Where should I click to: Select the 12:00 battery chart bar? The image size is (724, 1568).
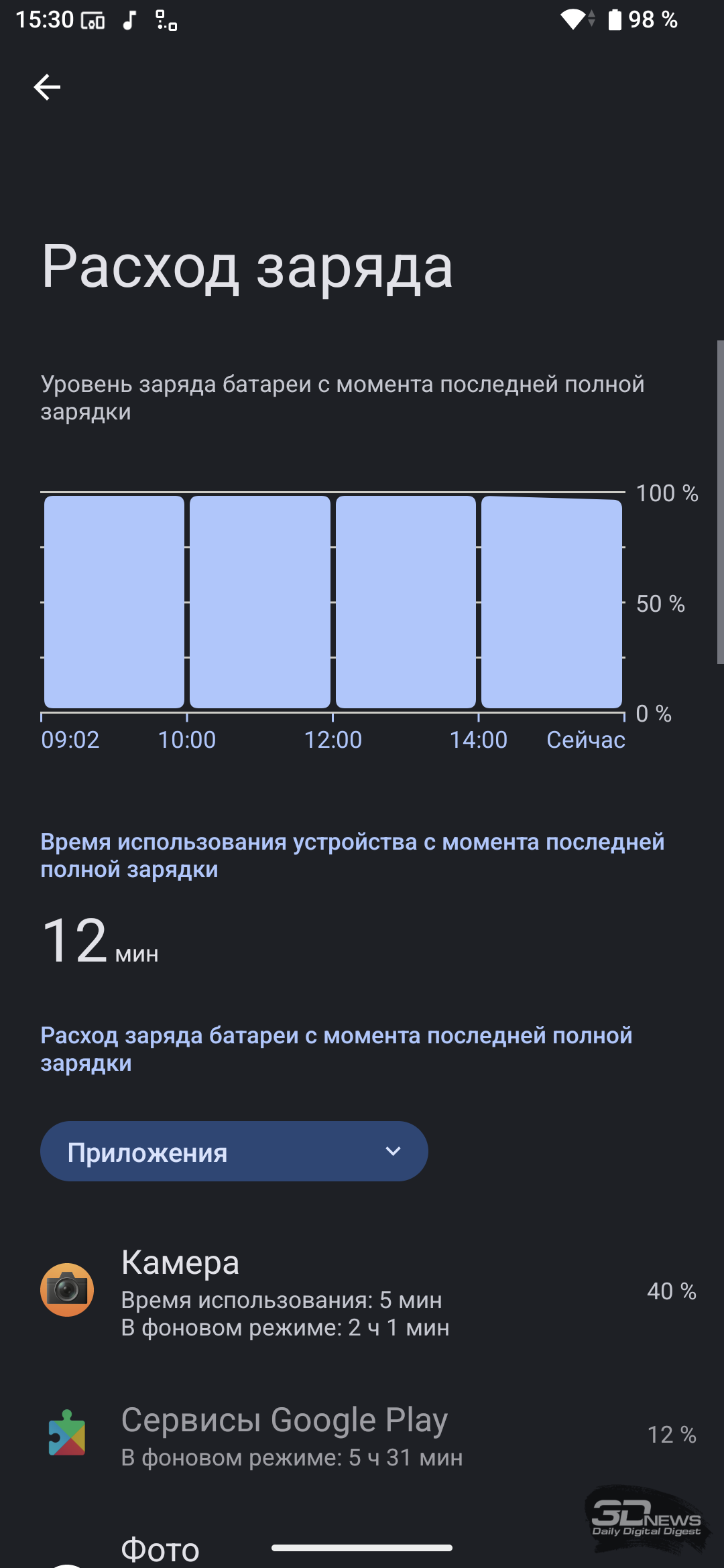[406, 602]
